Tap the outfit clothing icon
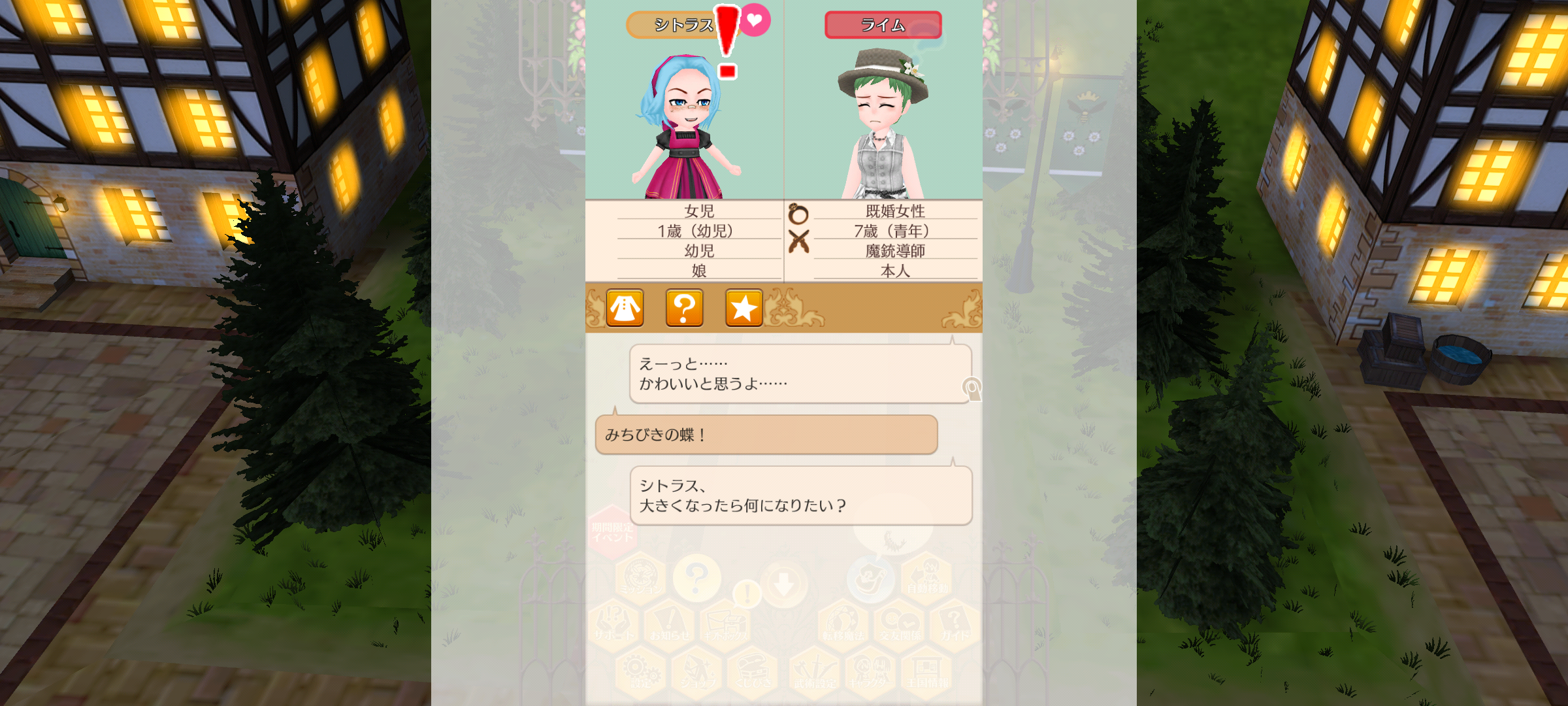 pos(625,308)
